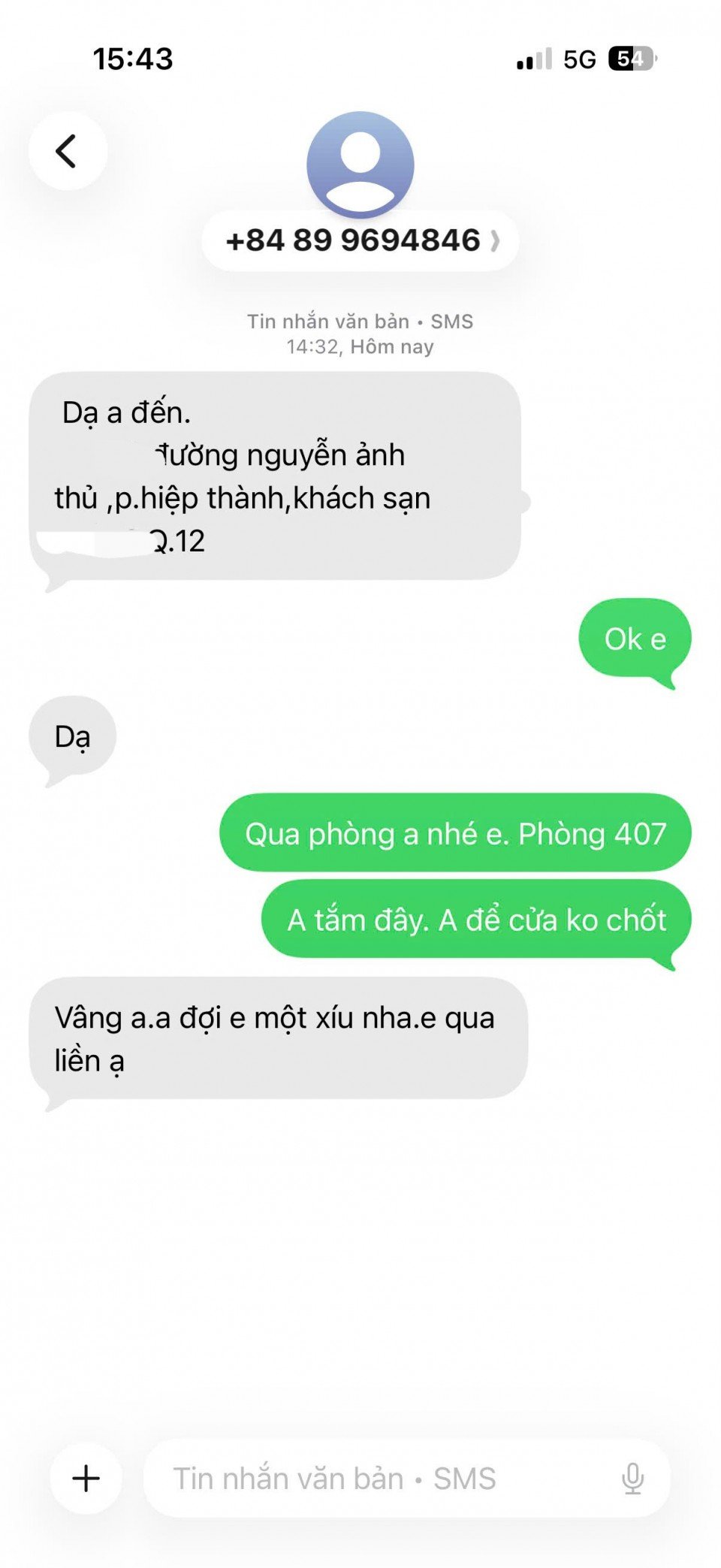The height and width of the screenshot is (1568, 721).
Task: Start voice dictation with the microphone
Action: [632, 1478]
